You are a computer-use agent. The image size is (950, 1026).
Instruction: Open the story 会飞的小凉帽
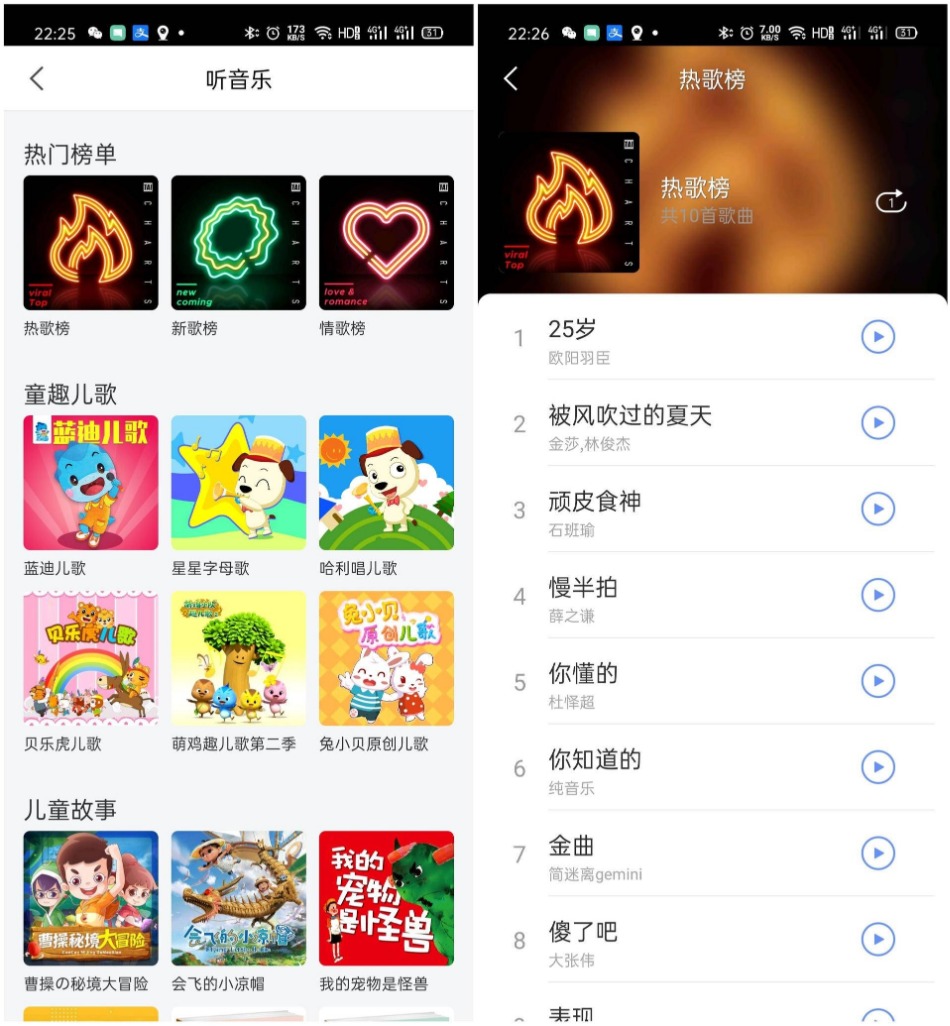click(238, 897)
